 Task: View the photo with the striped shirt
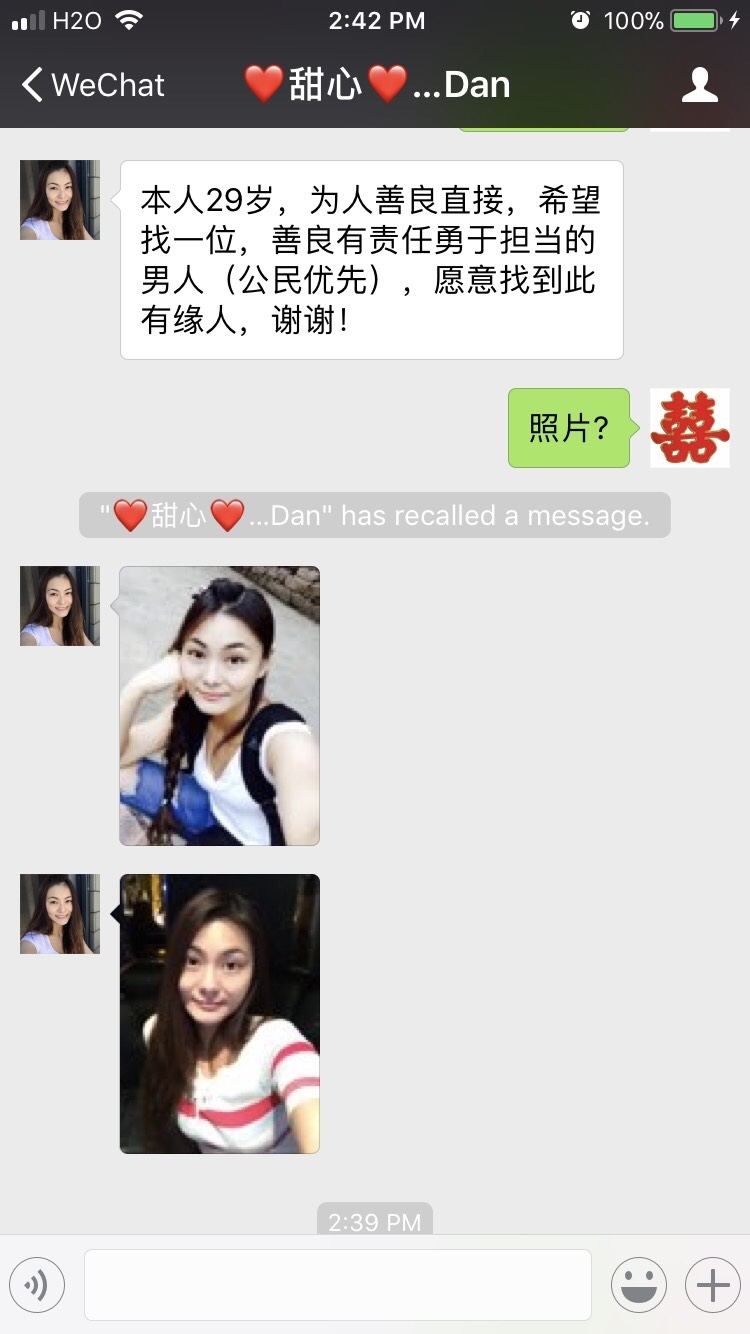(x=220, y=1013)
